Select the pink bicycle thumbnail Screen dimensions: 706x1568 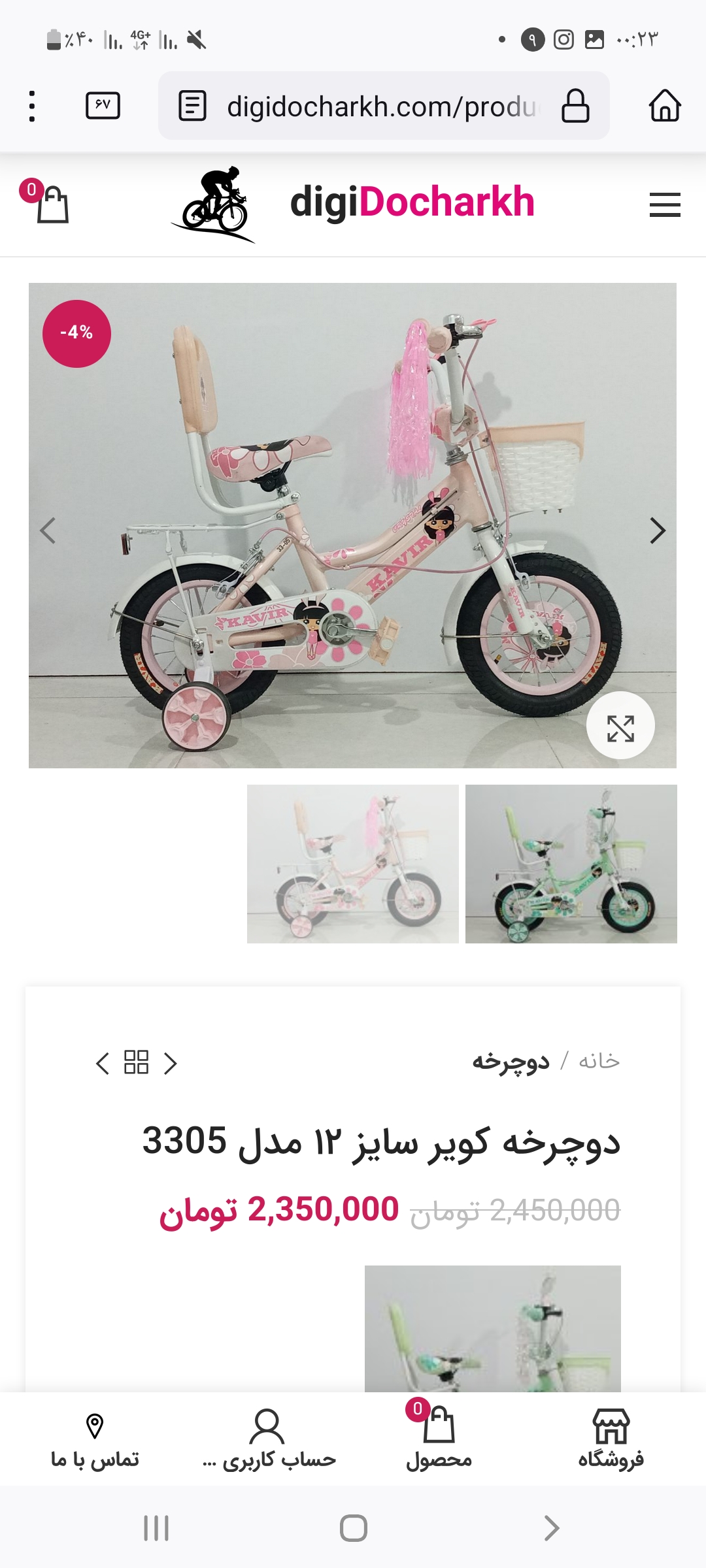point(352,864)
